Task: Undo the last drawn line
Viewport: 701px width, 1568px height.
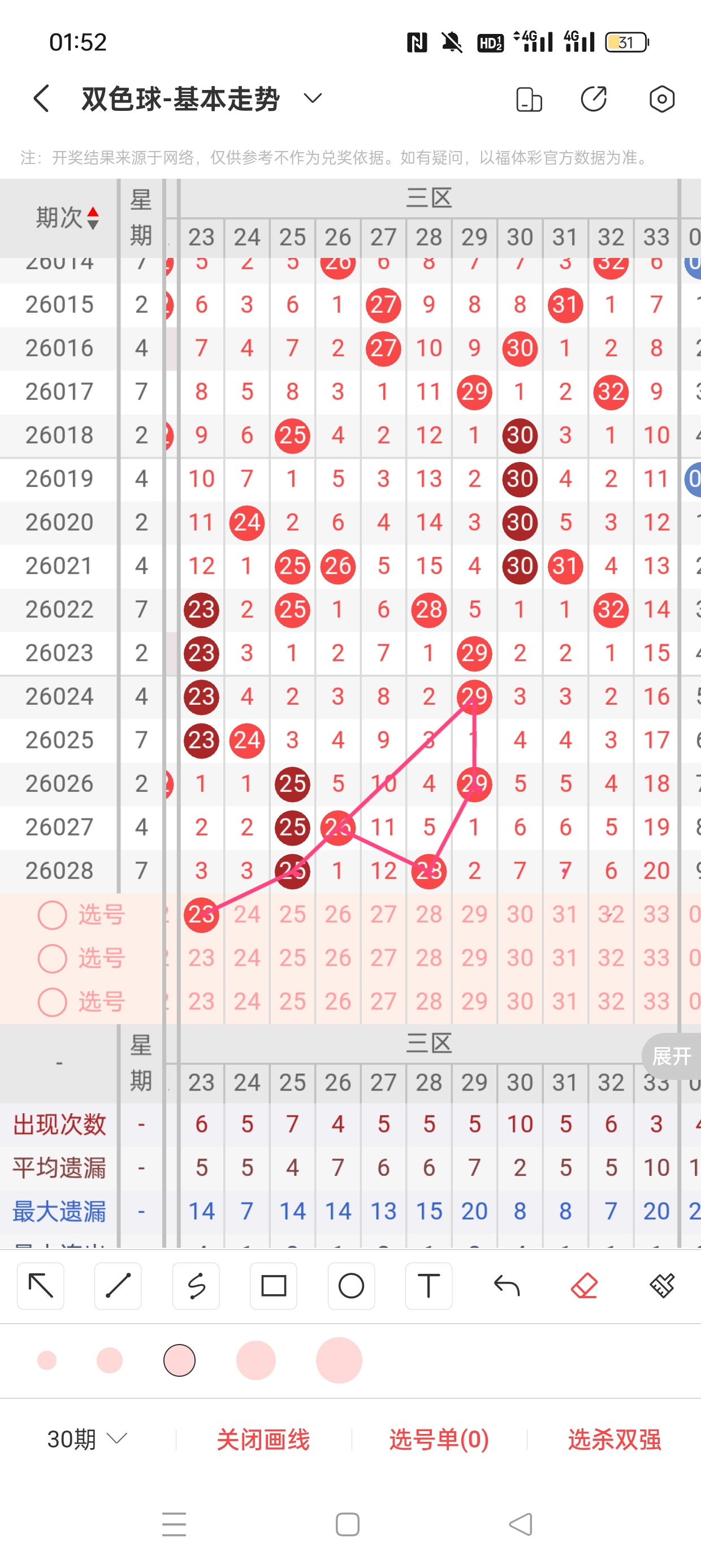Action: [x=507, y=1286]
